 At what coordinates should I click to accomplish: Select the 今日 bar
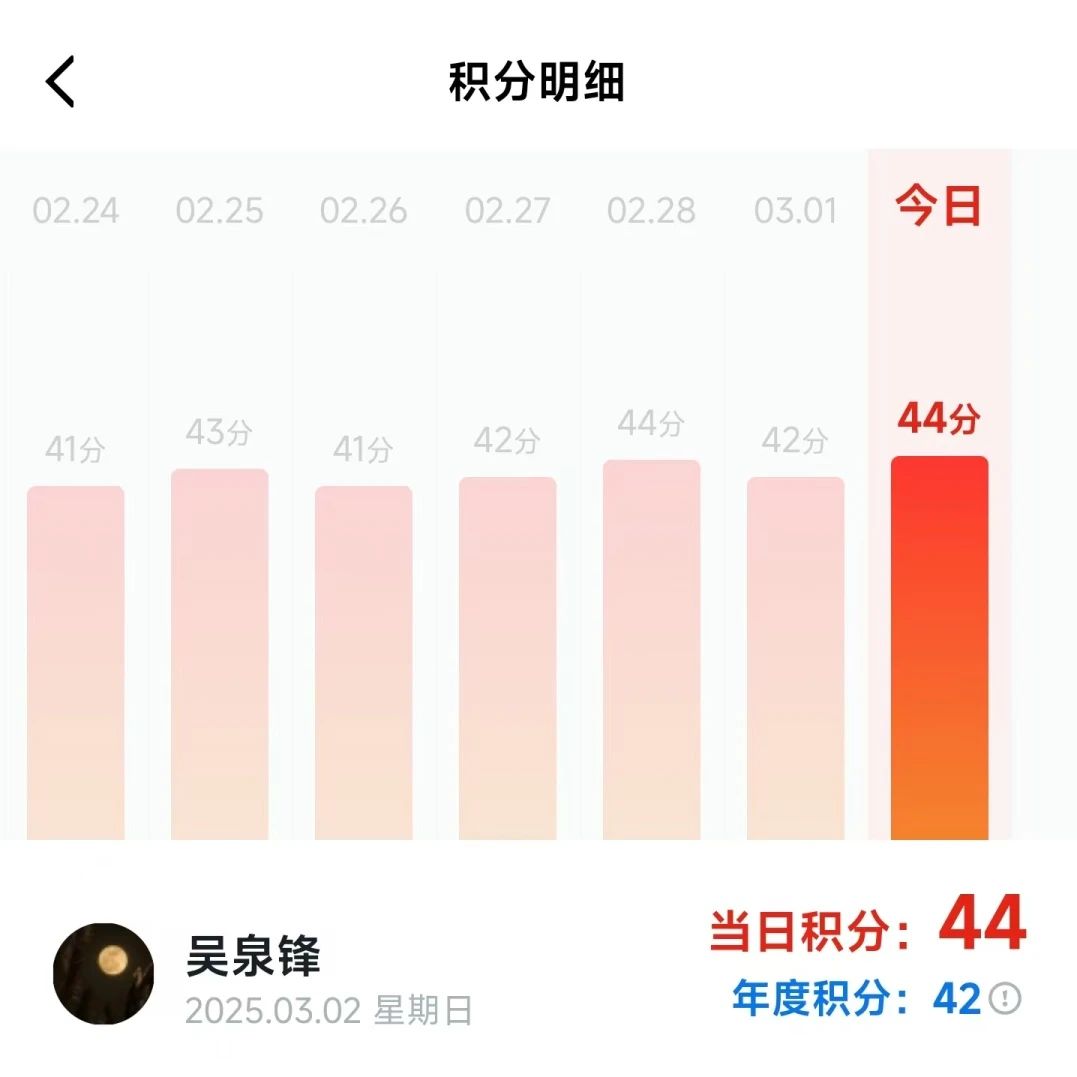pyautogui.click(x=939, y=648)
